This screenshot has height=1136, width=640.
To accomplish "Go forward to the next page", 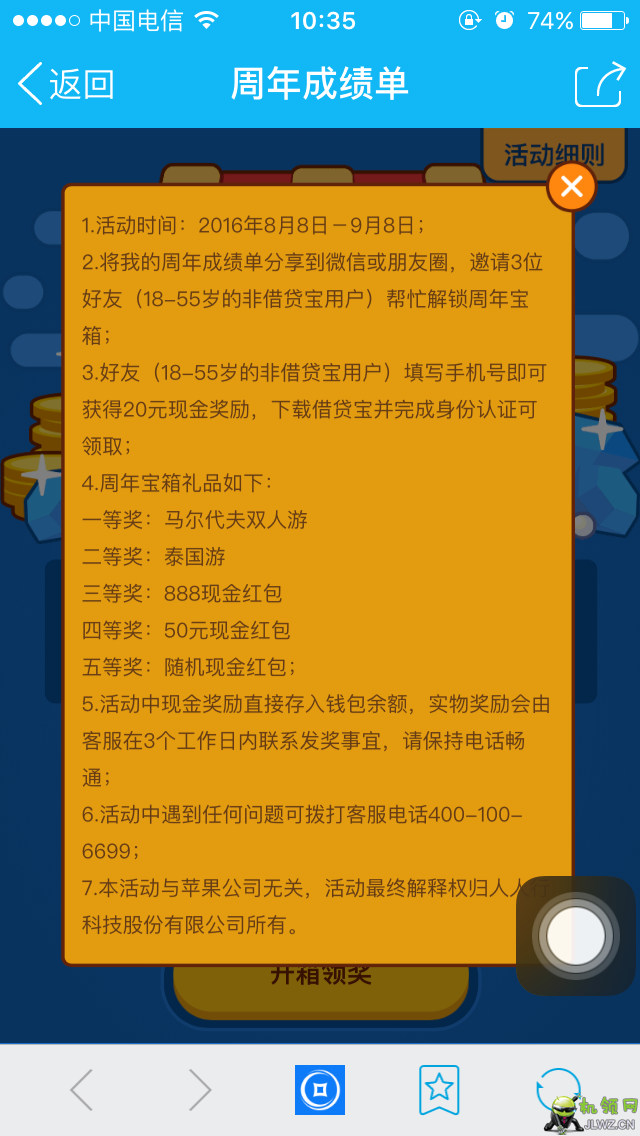I will (200, 1090).
